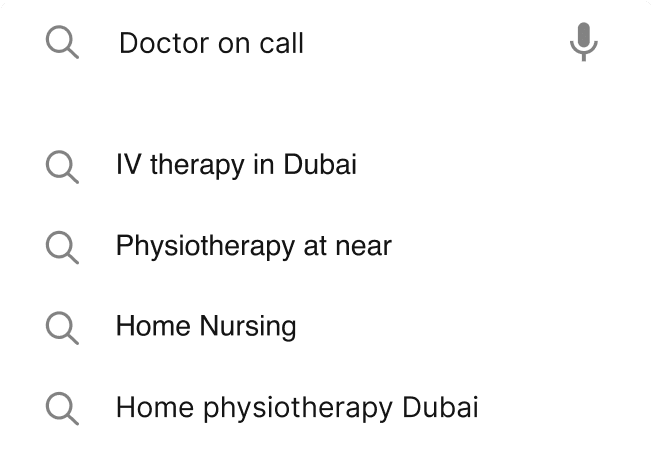
Task: Tap the 'Doctor on call' search field
Action: (300, 43)
